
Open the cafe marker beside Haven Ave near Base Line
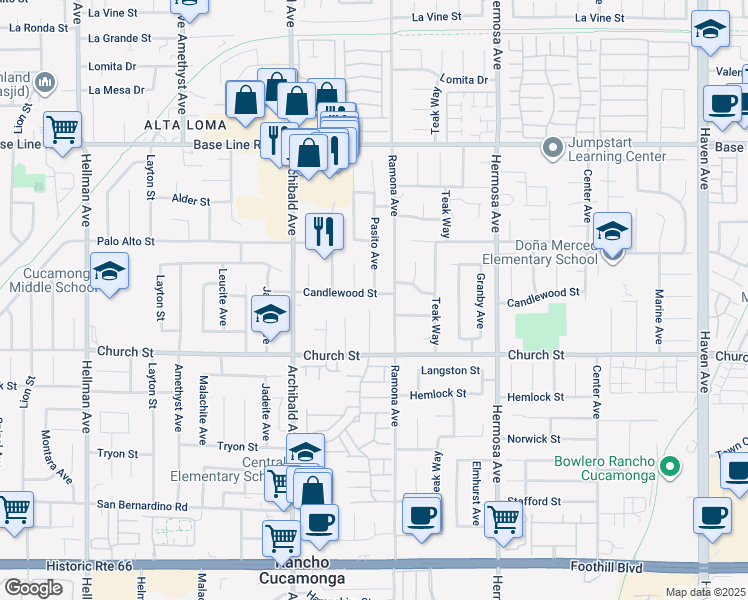point(722,103)
